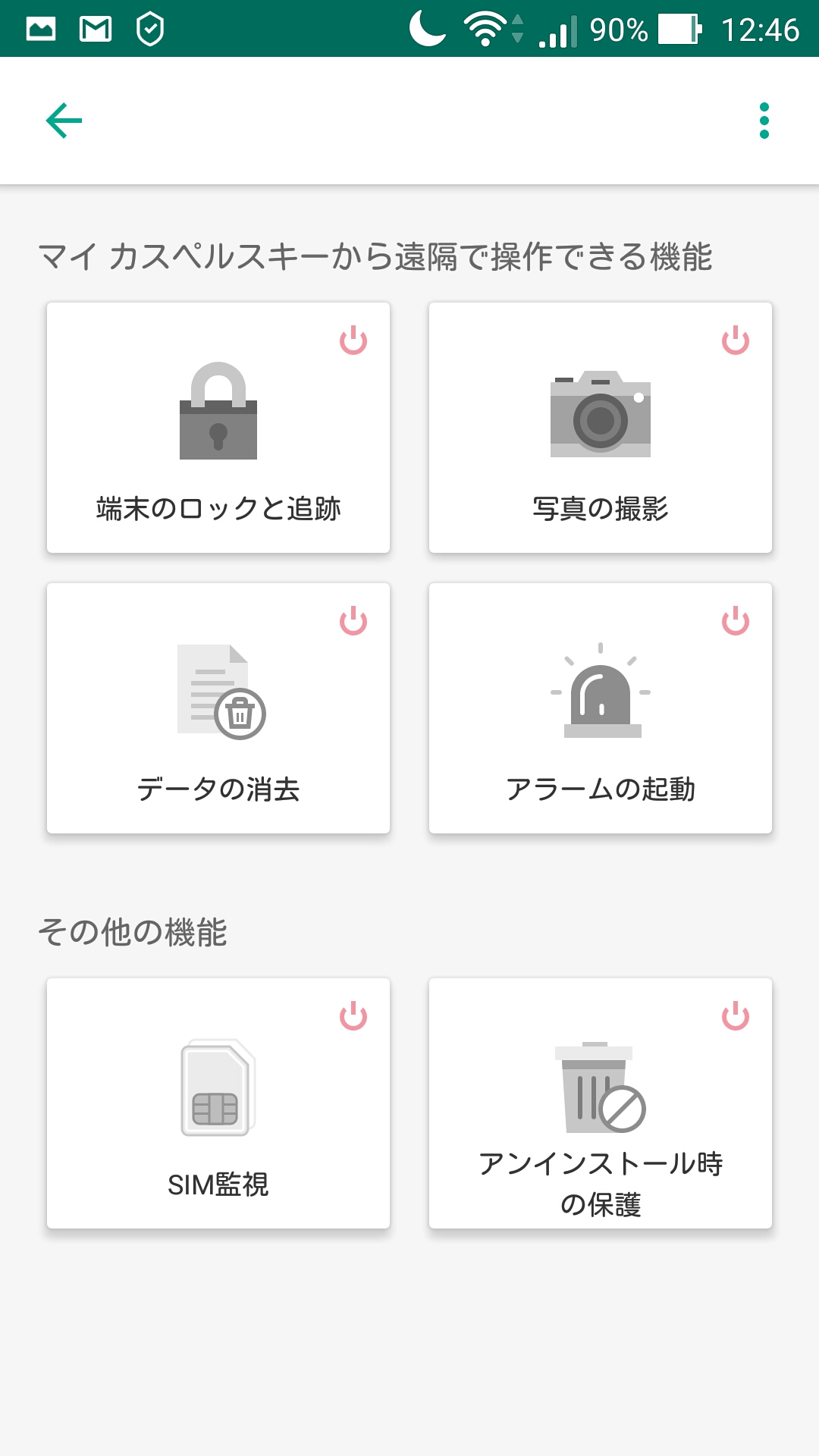The image size is (819, 1456).
Task: Select the 写真の撮影 feature card
Action: pos(601,428)
